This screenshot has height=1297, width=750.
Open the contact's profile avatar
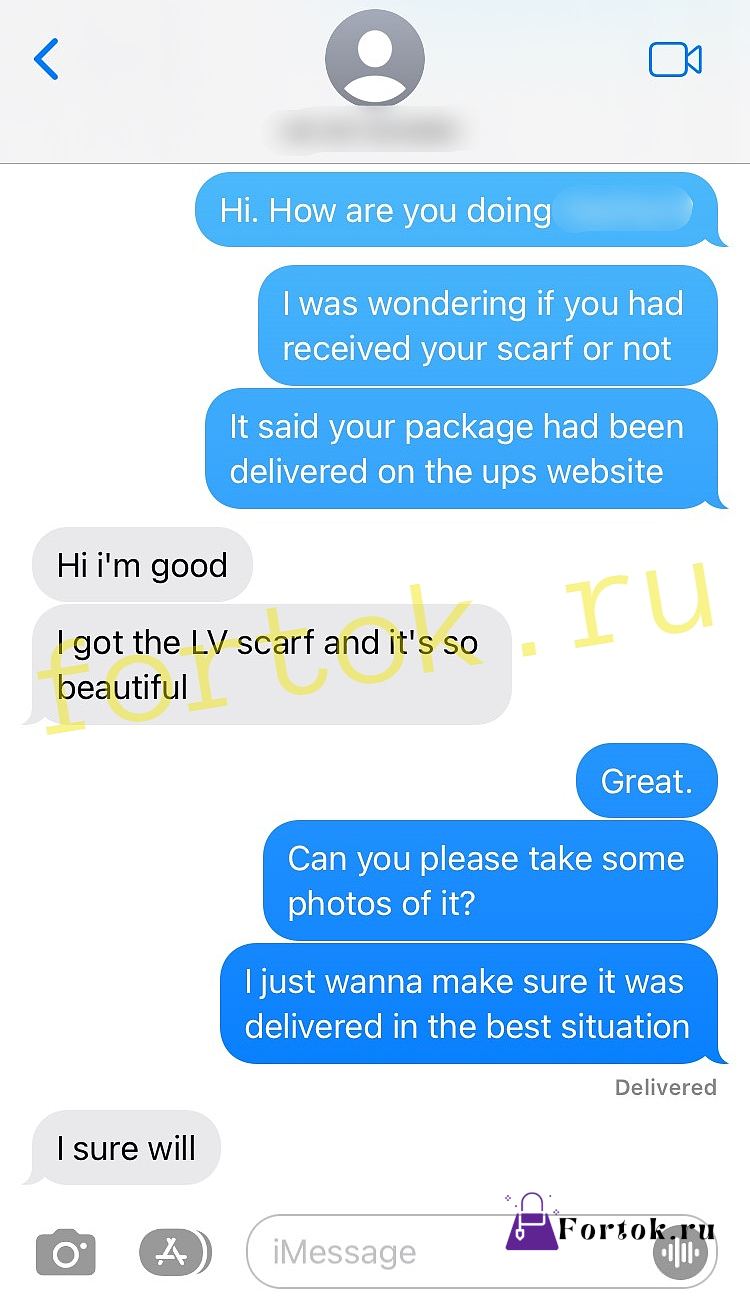(x=375, y=57)
